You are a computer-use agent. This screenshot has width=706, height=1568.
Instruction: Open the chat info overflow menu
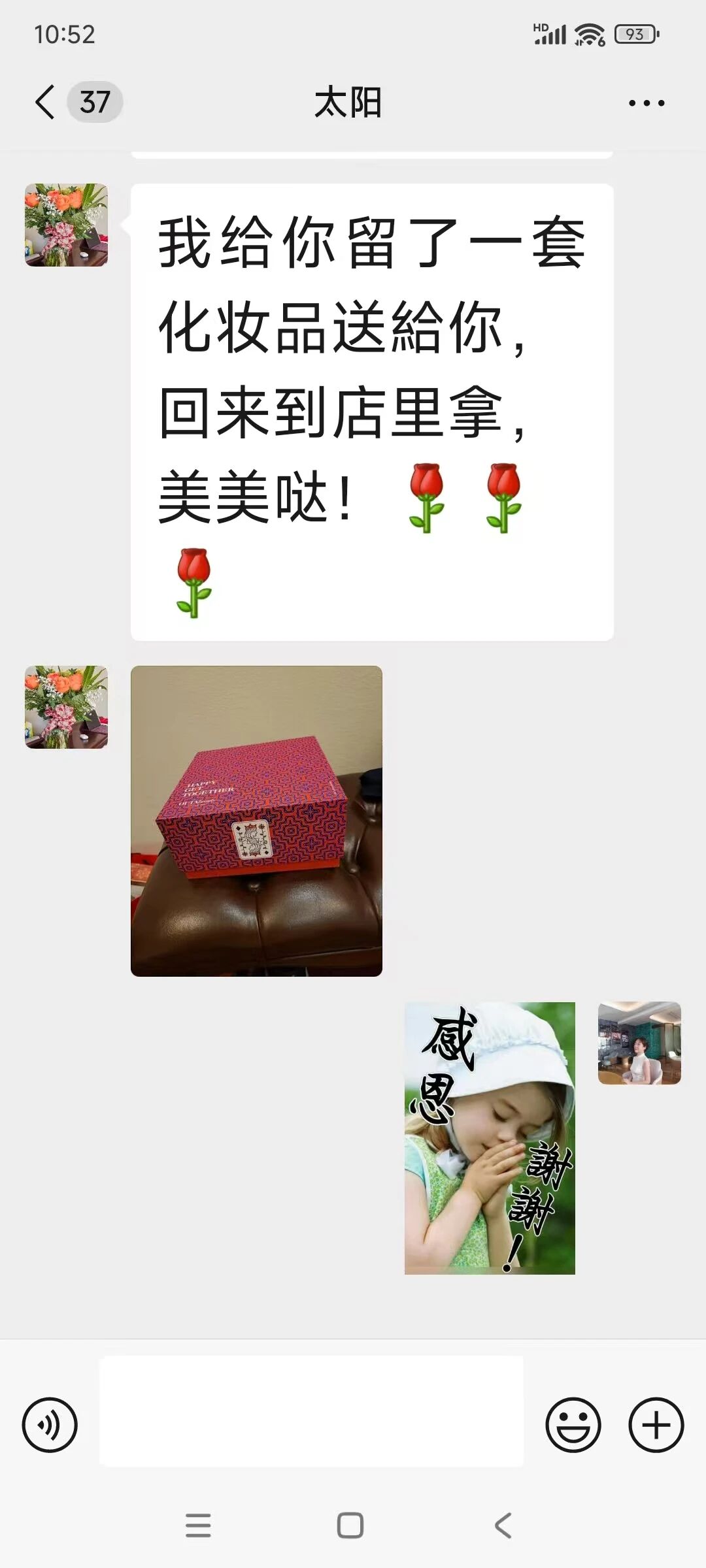point(646,103)
